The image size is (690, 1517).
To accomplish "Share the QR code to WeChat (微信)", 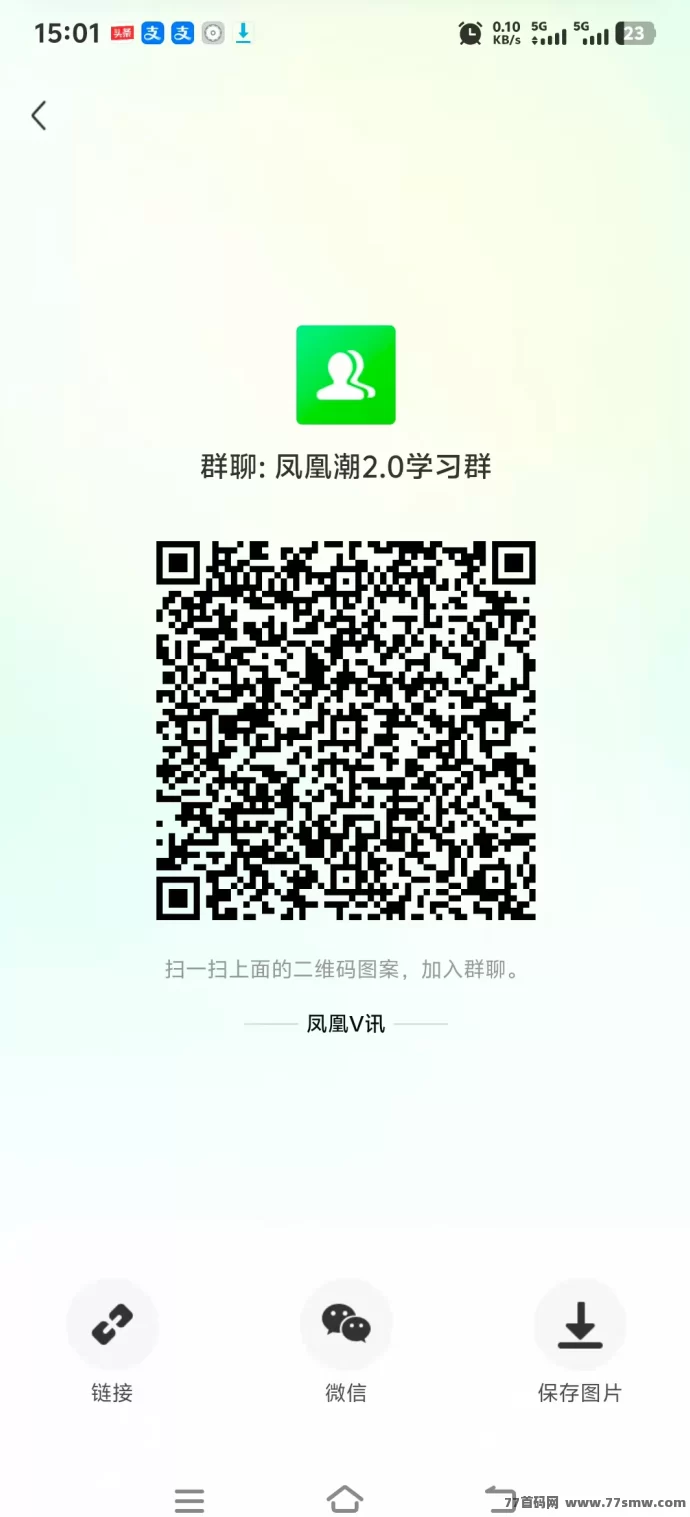I will (x=345, y=1325).
